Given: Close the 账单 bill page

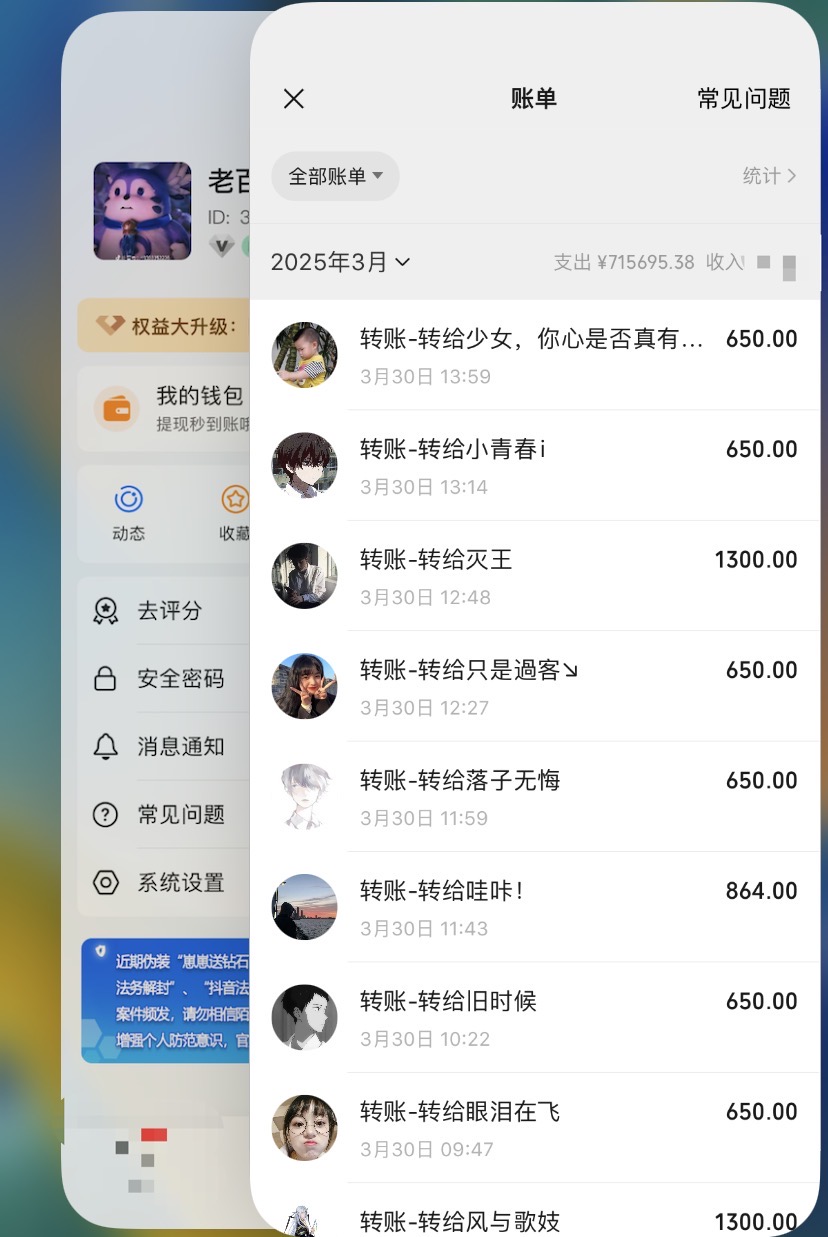Looking at the screenshot, I should (x=293, y=98).
